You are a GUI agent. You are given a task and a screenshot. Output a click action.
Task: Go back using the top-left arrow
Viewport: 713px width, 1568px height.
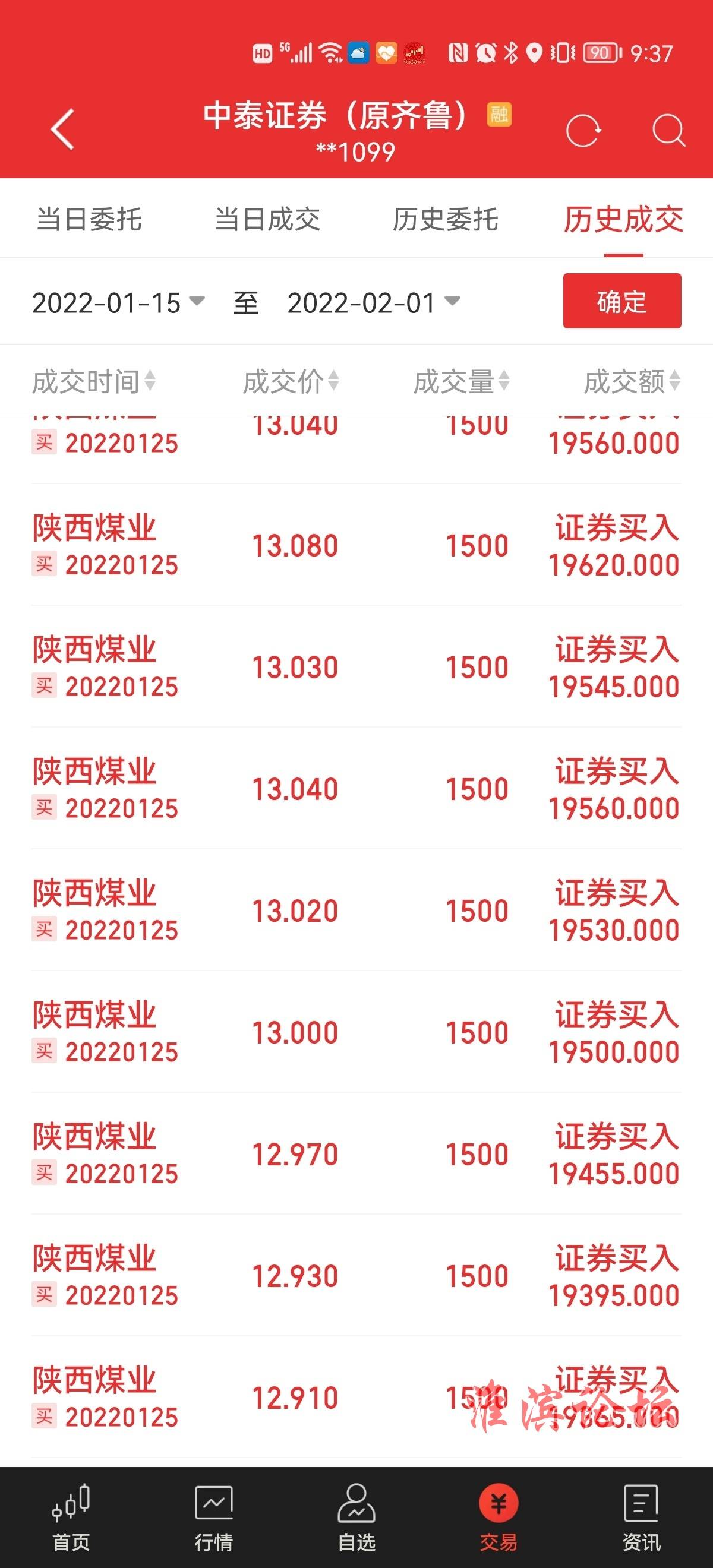63,129
